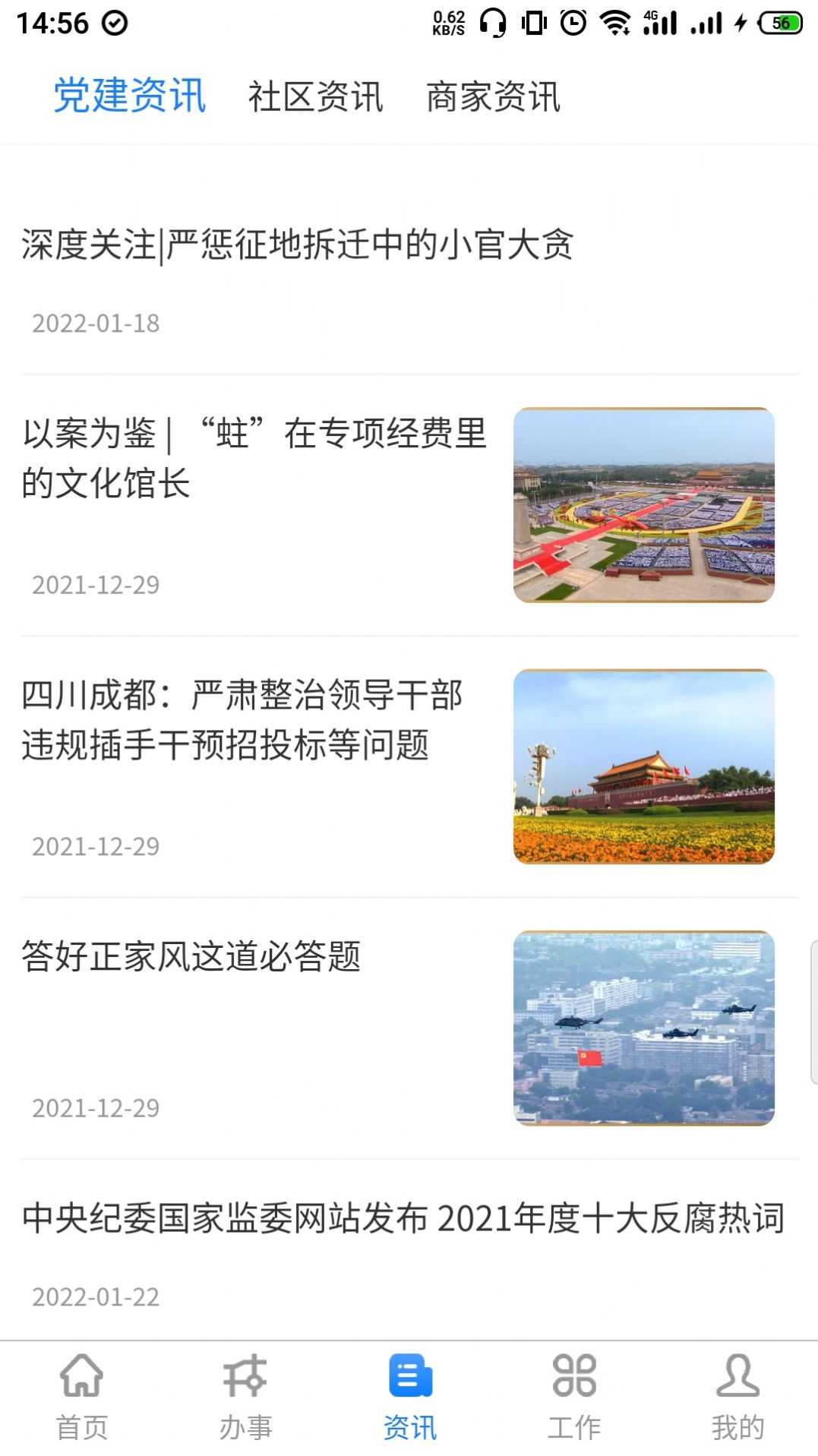Switch to the 商家资讯 tab
Screen dimensions: 818x1456
(495, 96)
